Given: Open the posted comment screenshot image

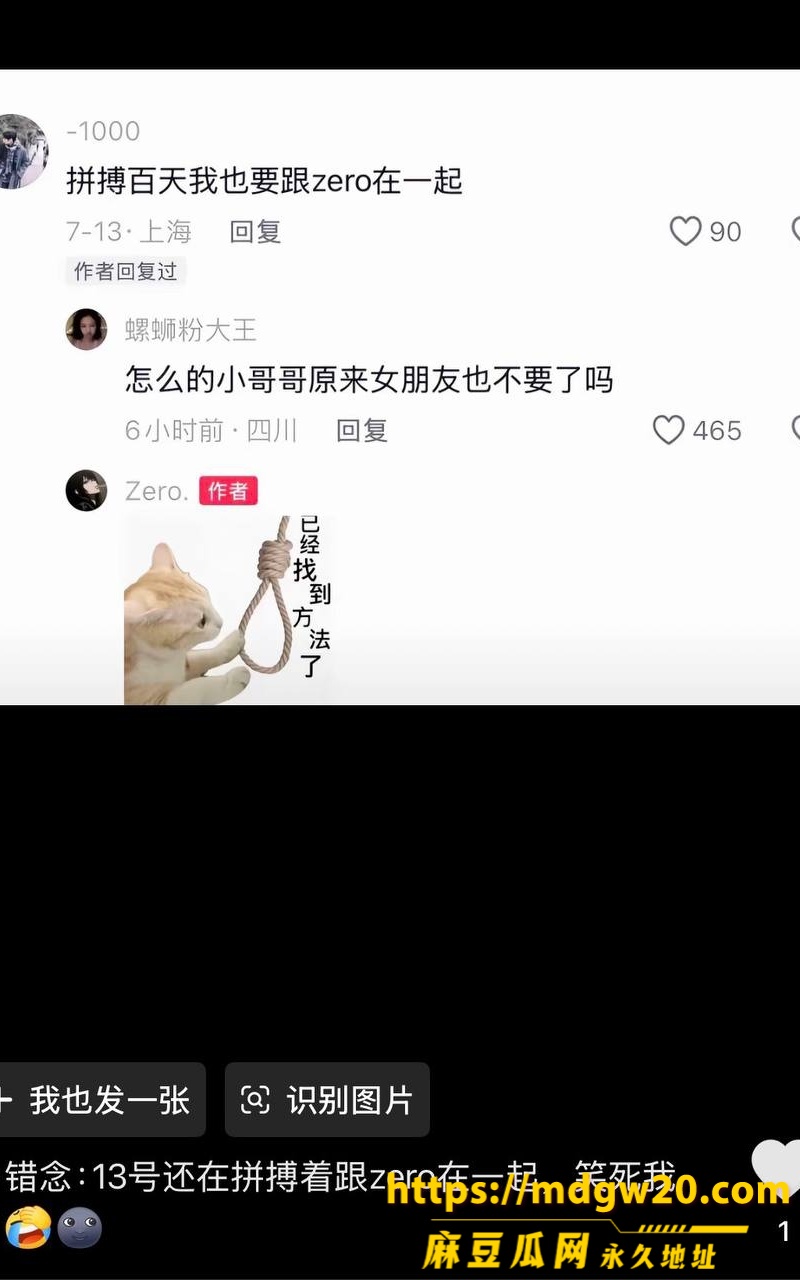Looking at the screenshot, I should (x=400, y=387).
